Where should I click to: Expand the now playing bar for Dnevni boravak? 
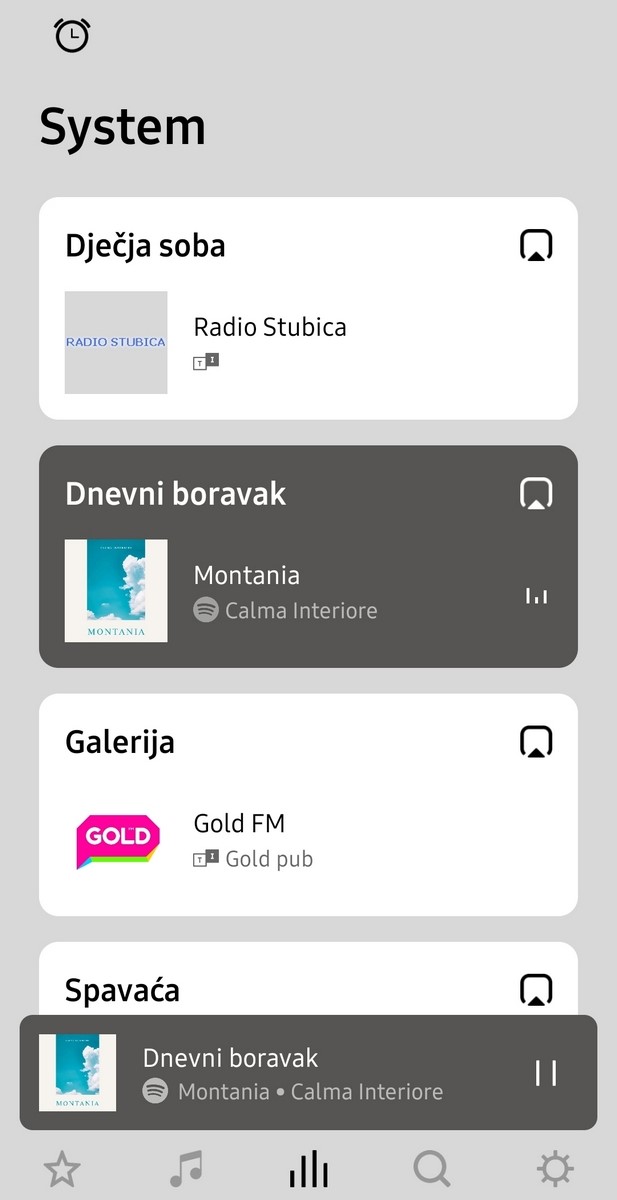[x=300, y=1073]
